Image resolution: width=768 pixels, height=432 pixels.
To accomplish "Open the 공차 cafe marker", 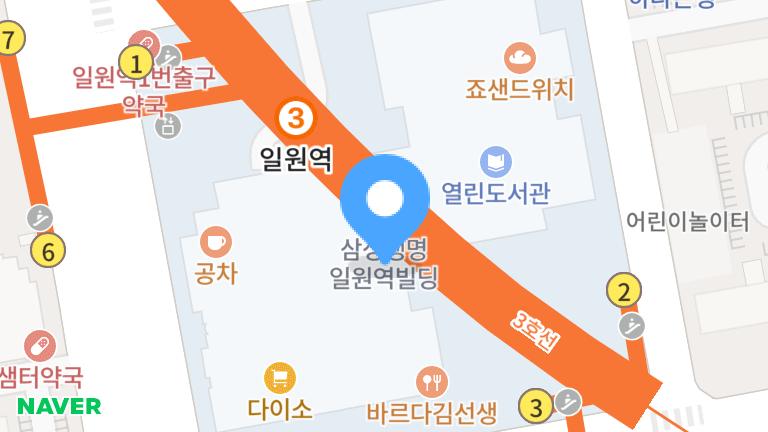I will (215, 242).
